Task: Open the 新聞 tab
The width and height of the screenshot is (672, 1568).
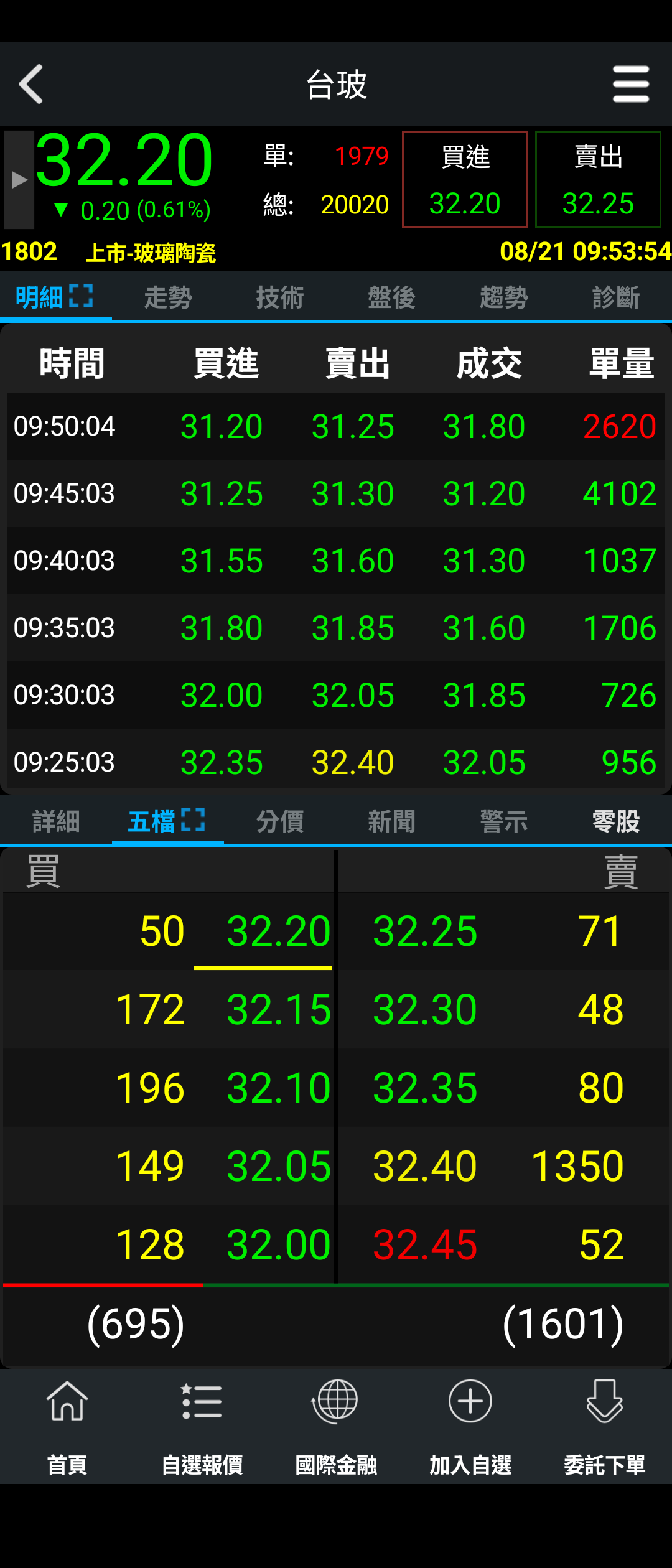Action: click(392, 821)
